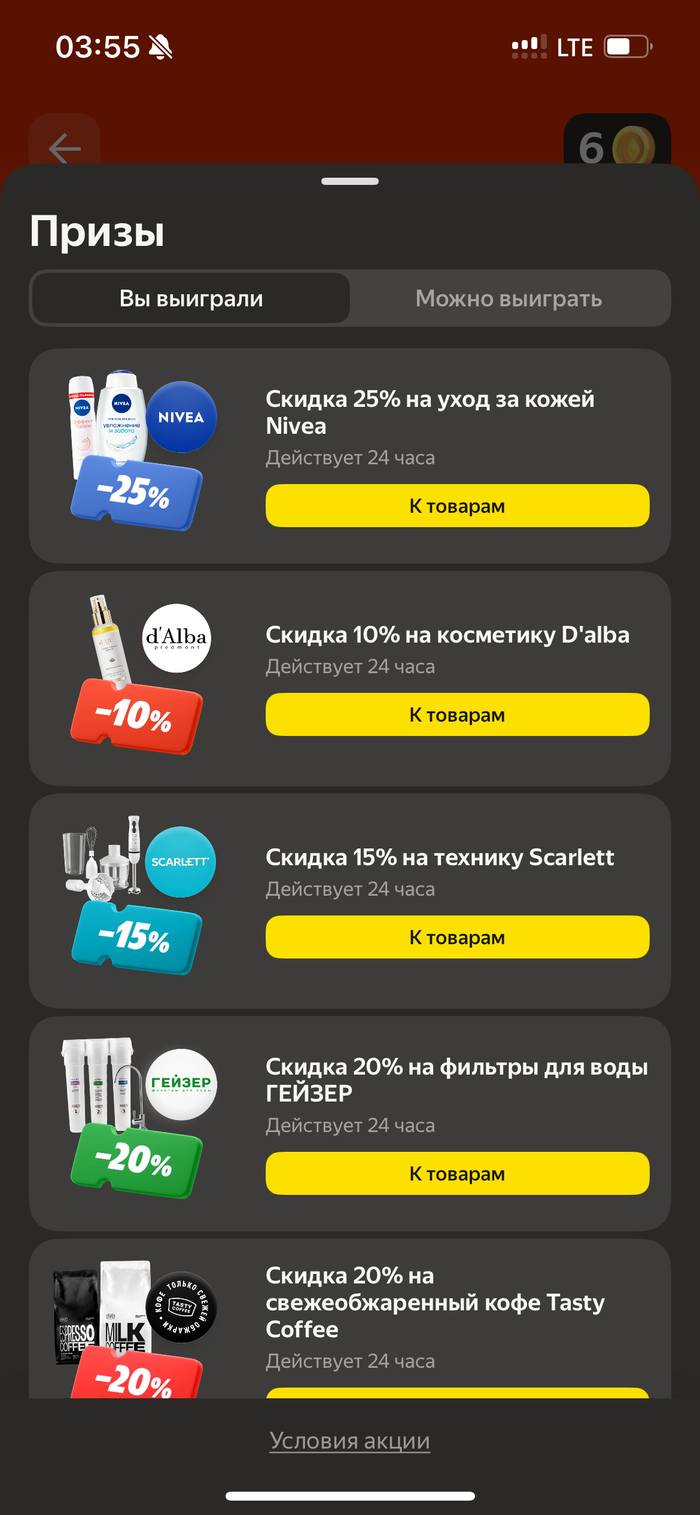Select the «Вы выиграли» tab

tap(191, 298)
